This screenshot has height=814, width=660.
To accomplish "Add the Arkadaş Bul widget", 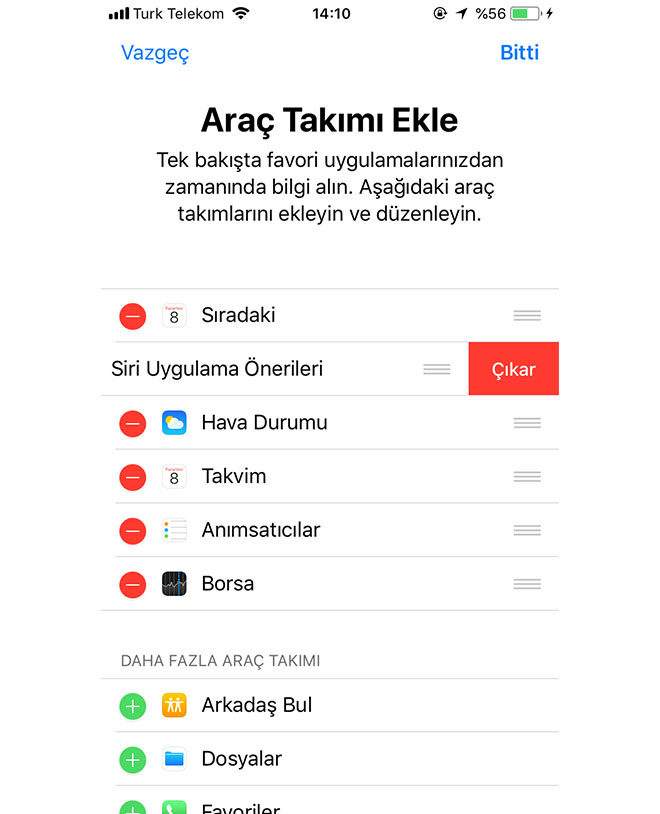I will pos(132,706).
